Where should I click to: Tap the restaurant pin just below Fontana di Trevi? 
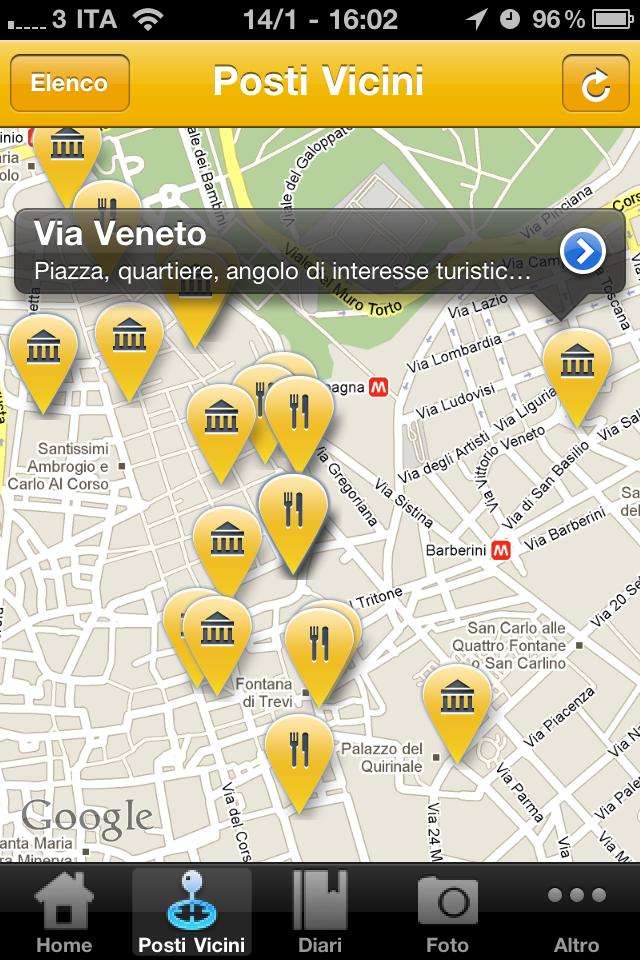pyautogui.click(x=298, y=748)
